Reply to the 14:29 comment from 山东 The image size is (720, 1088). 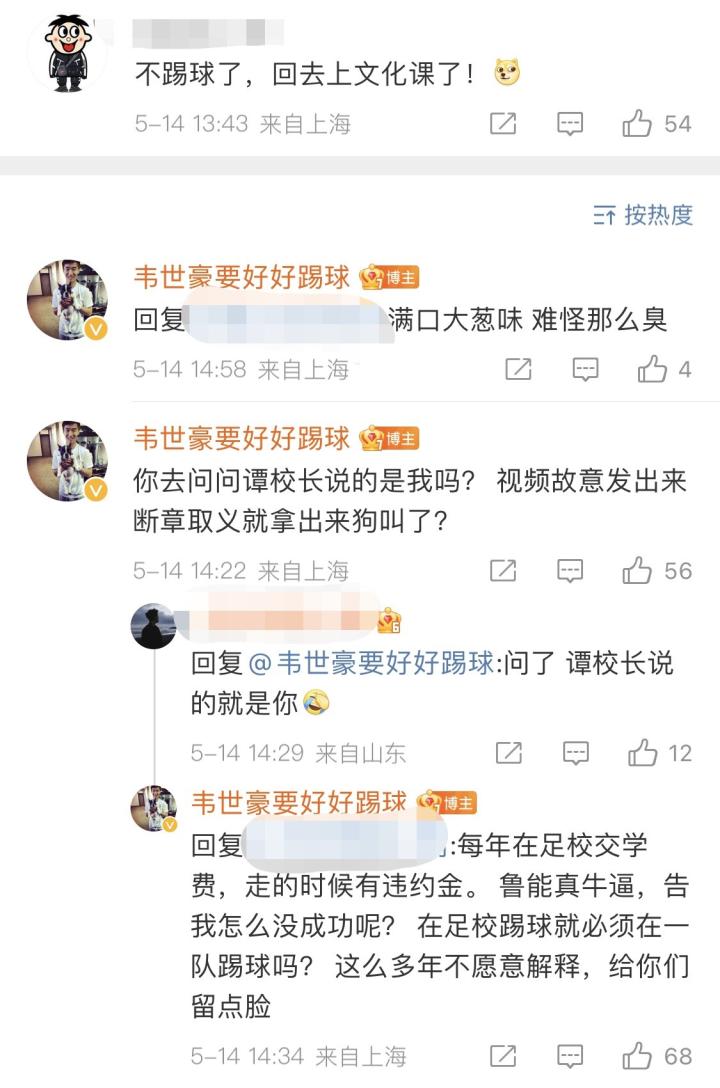pos(575,753)
